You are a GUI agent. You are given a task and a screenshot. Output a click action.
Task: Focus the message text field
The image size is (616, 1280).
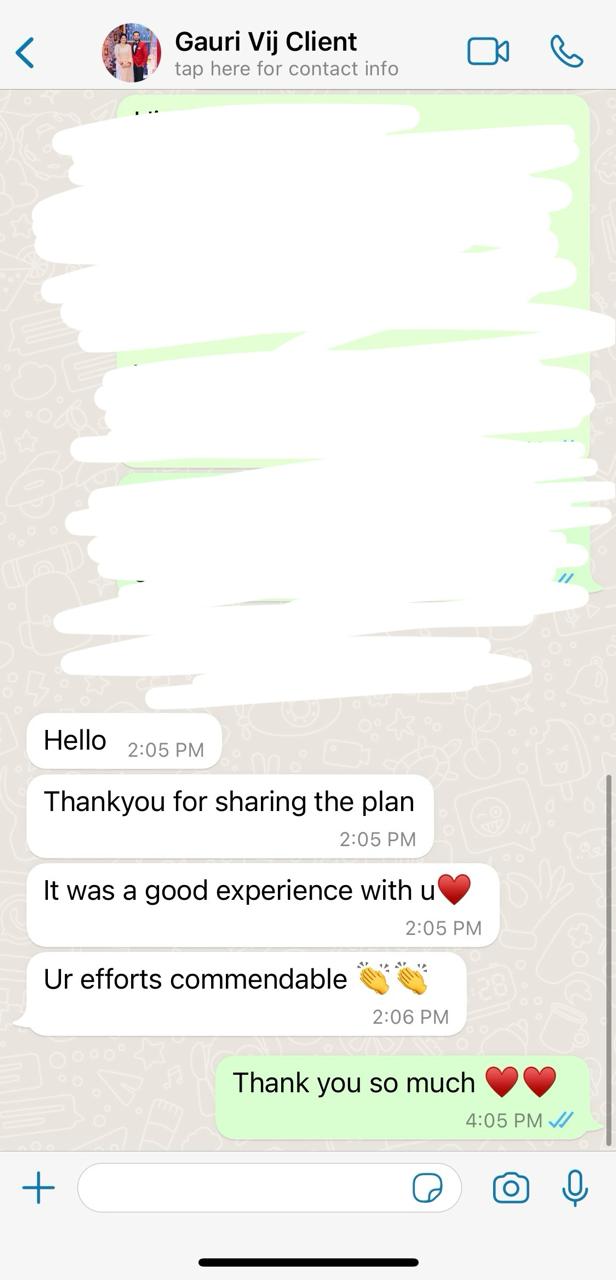(240, 1188)
